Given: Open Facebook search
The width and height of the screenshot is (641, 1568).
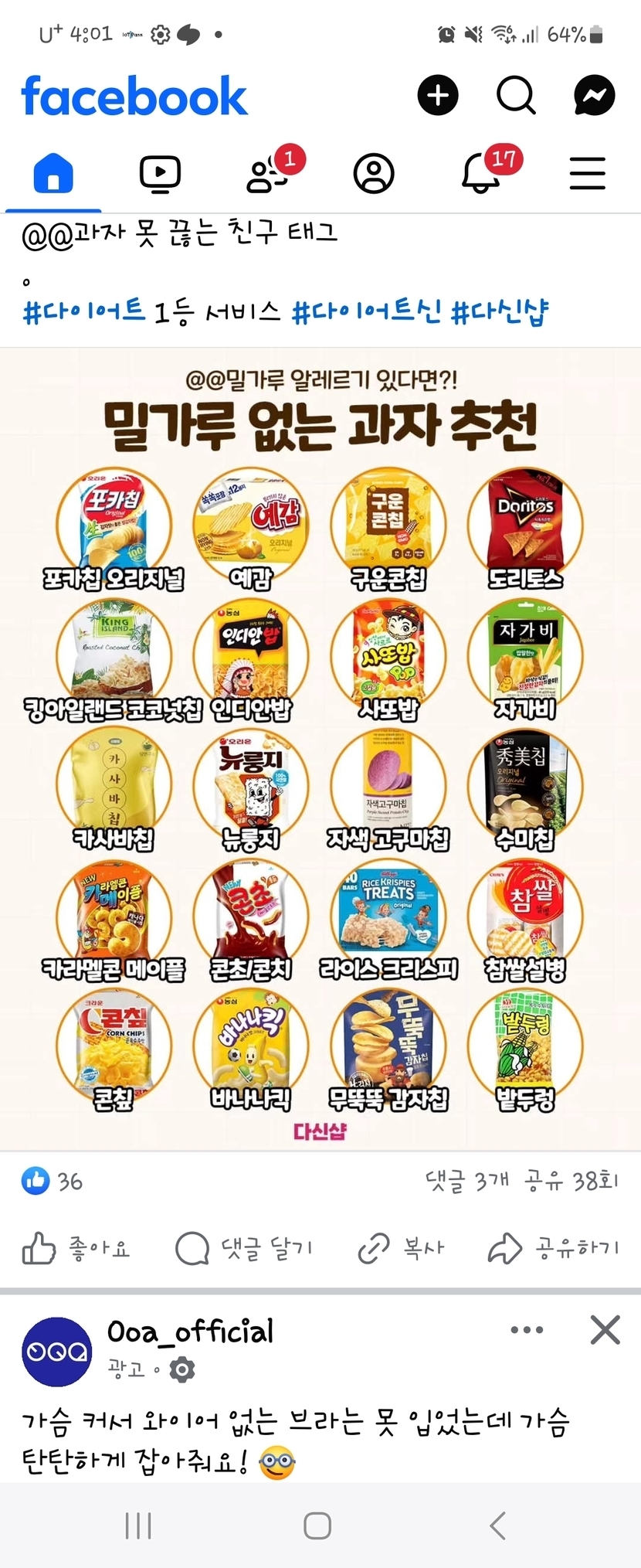Looking at the screenshot, I should [516, 95].
